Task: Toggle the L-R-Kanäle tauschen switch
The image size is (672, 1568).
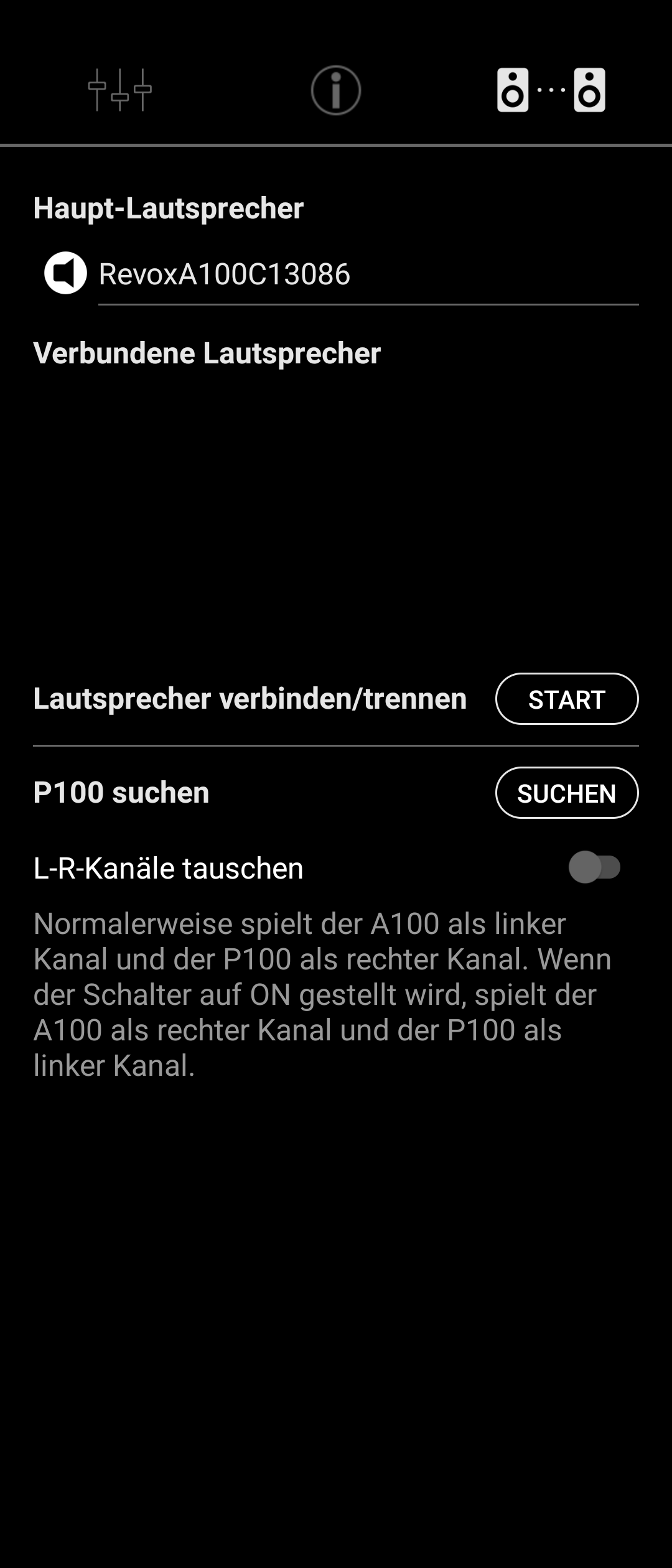Action: click(594, 867)
